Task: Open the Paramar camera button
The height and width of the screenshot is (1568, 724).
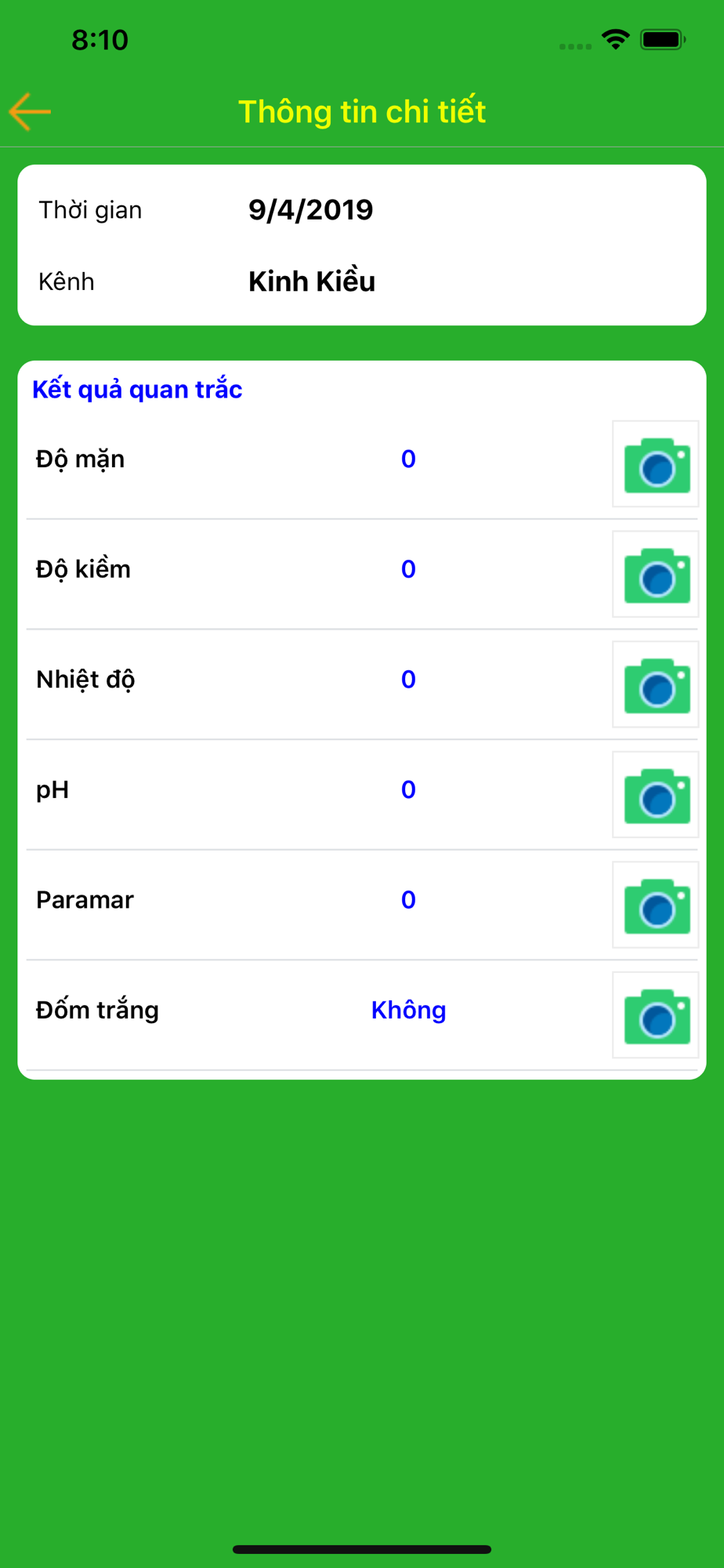Action: 656,905
